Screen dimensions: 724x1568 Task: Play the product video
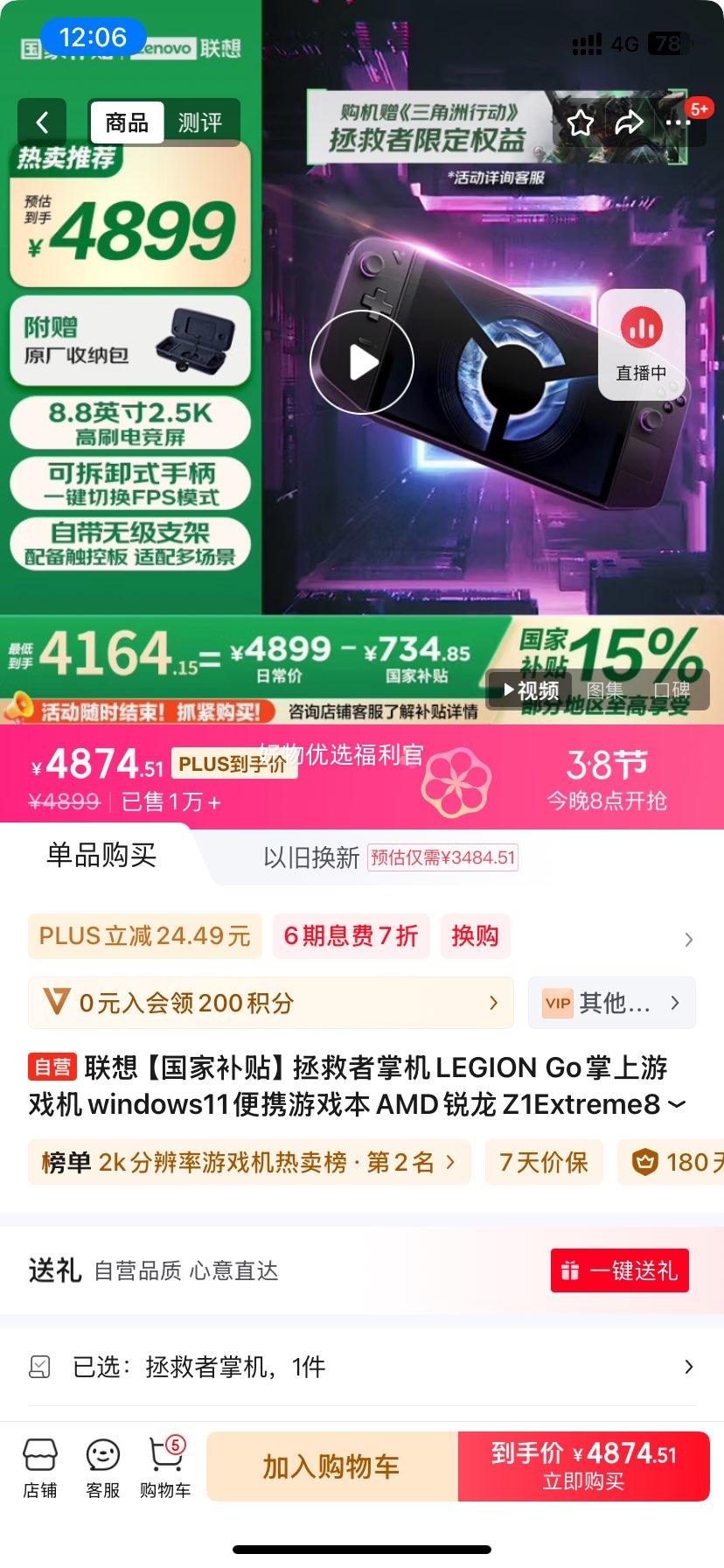(362, 361)
